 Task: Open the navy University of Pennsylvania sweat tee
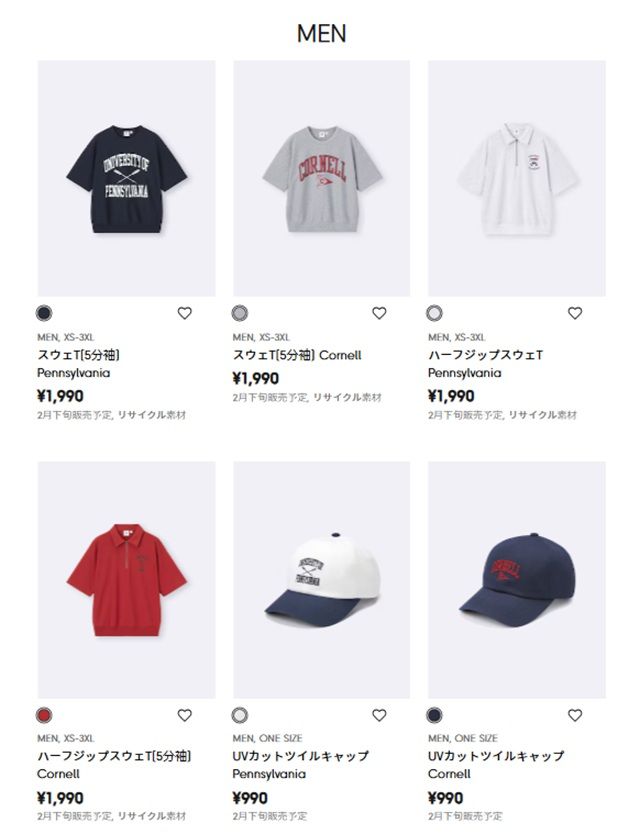(x=126, y=178)
